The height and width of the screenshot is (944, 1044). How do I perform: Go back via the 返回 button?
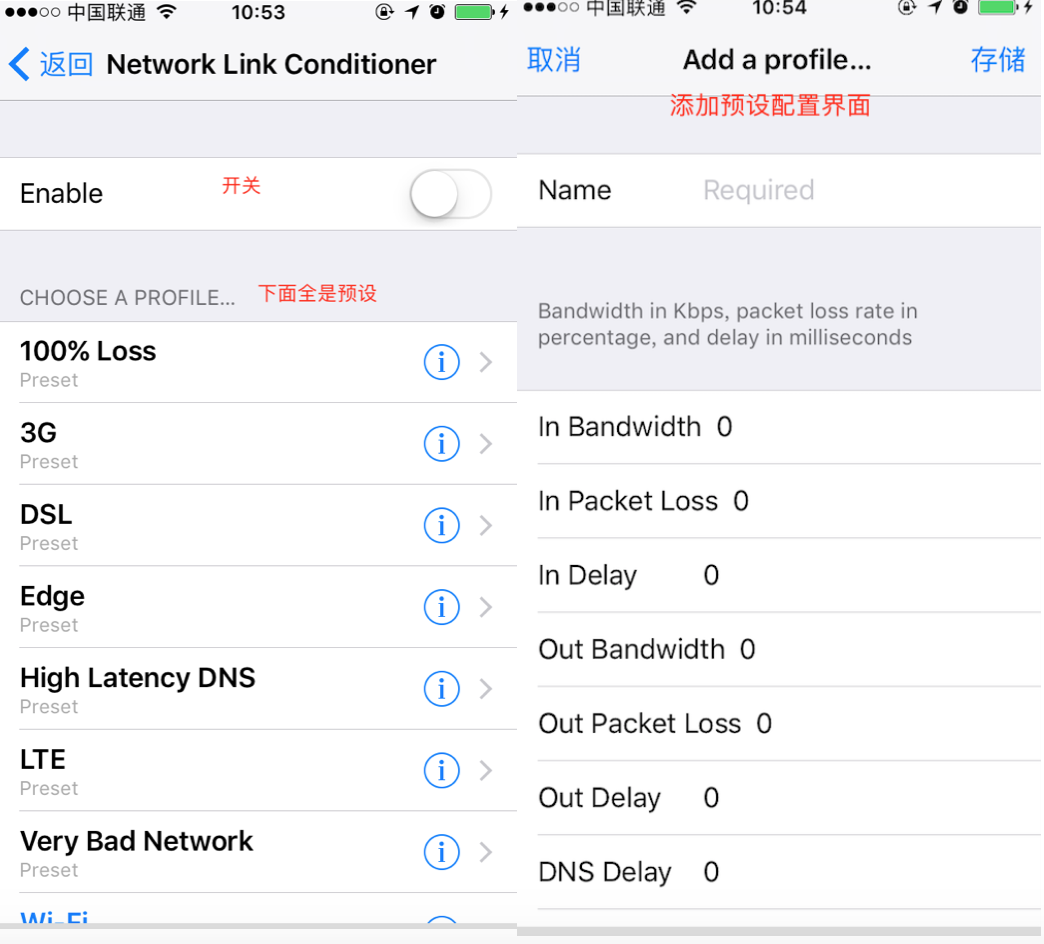click(x=50, y=65)
